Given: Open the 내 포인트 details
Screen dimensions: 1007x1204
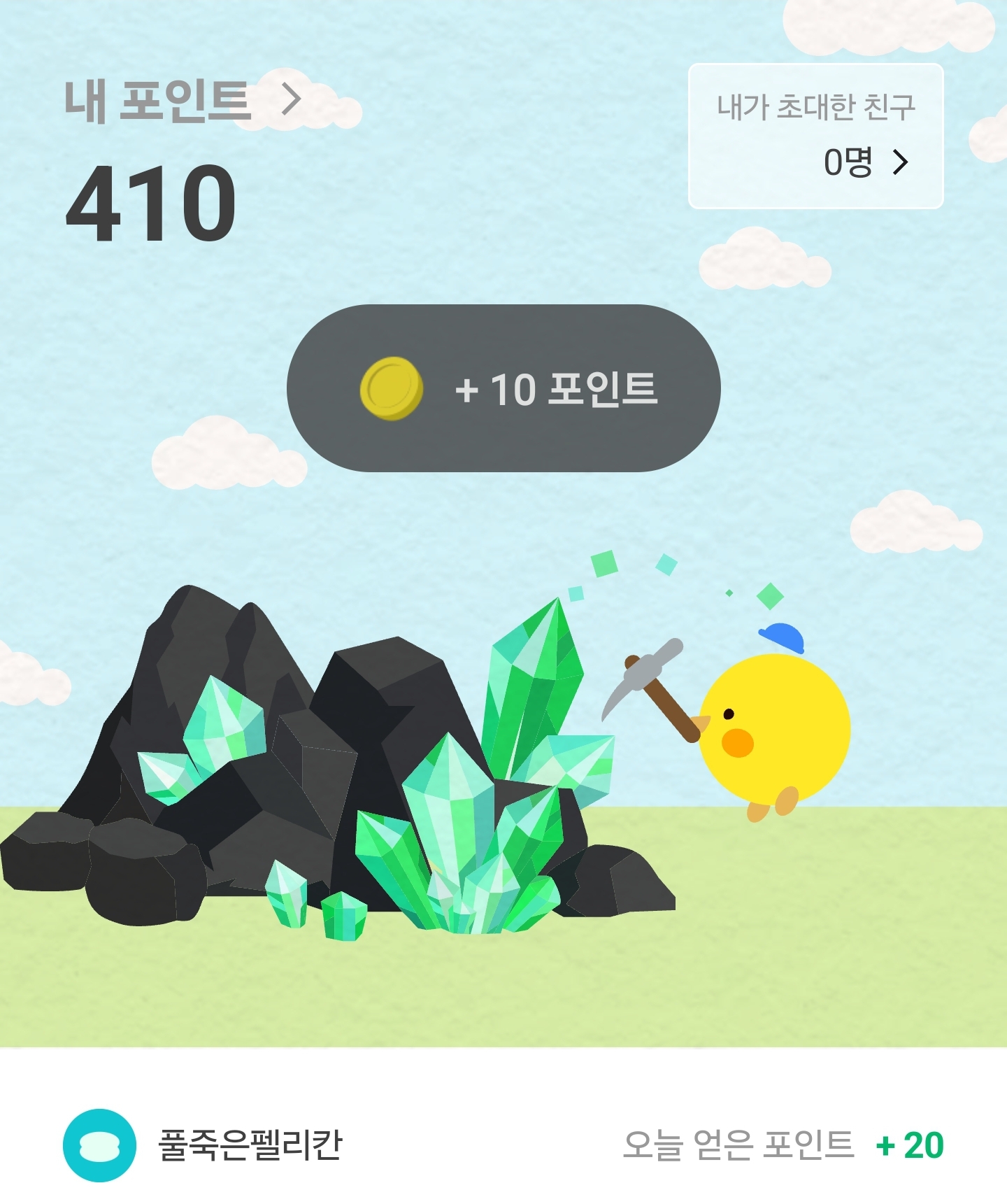Looking at the screenshot, I should pyautogui.click(x=182, y=102).
